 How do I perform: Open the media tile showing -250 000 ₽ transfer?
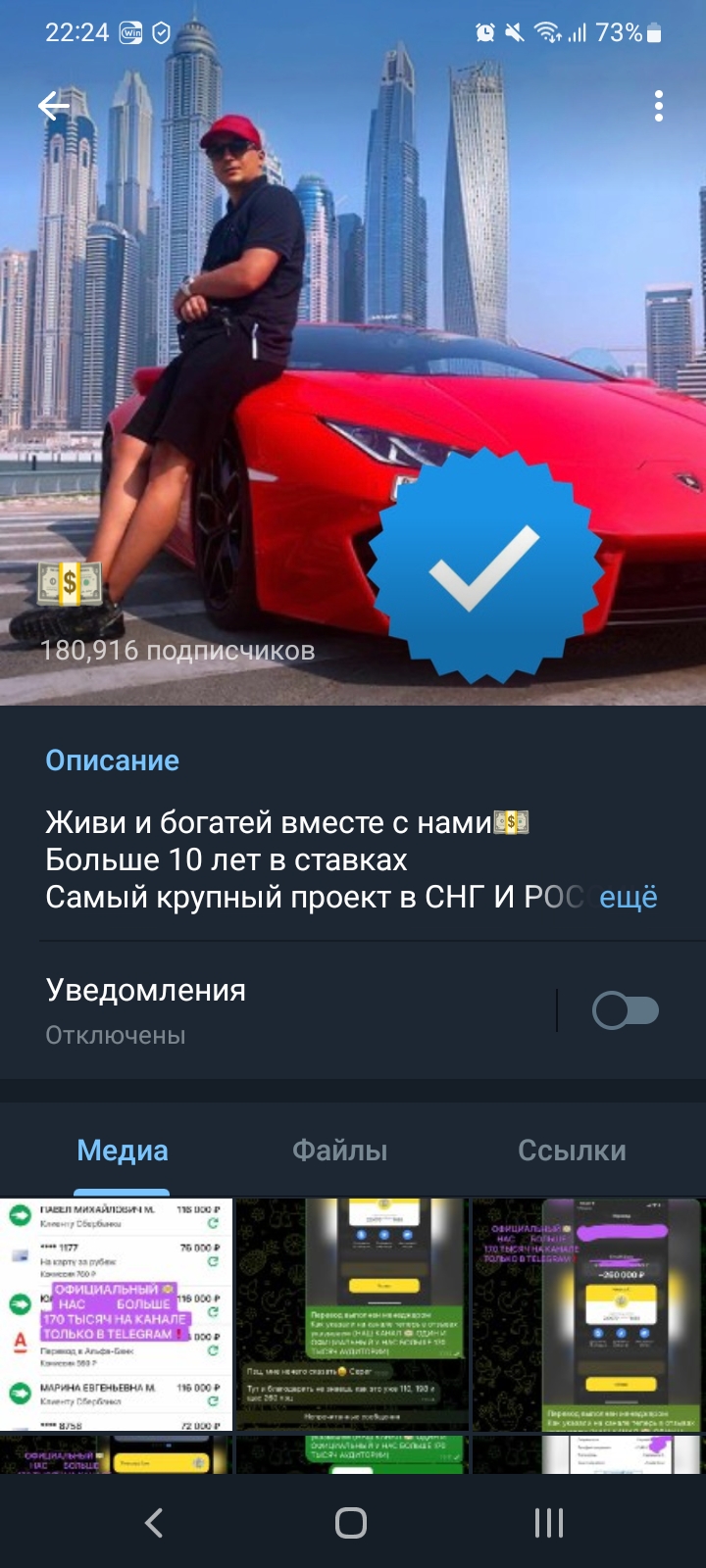588,1314
